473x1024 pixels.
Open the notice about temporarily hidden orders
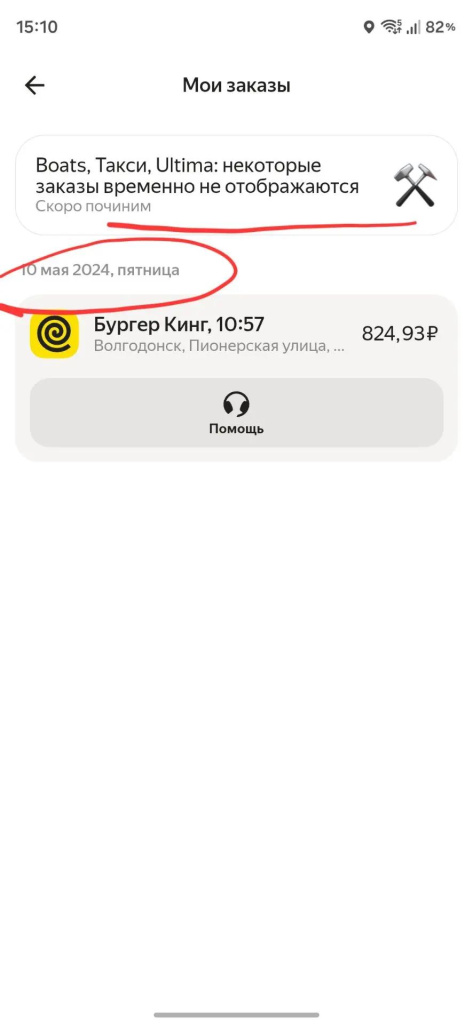coord(236,185)
